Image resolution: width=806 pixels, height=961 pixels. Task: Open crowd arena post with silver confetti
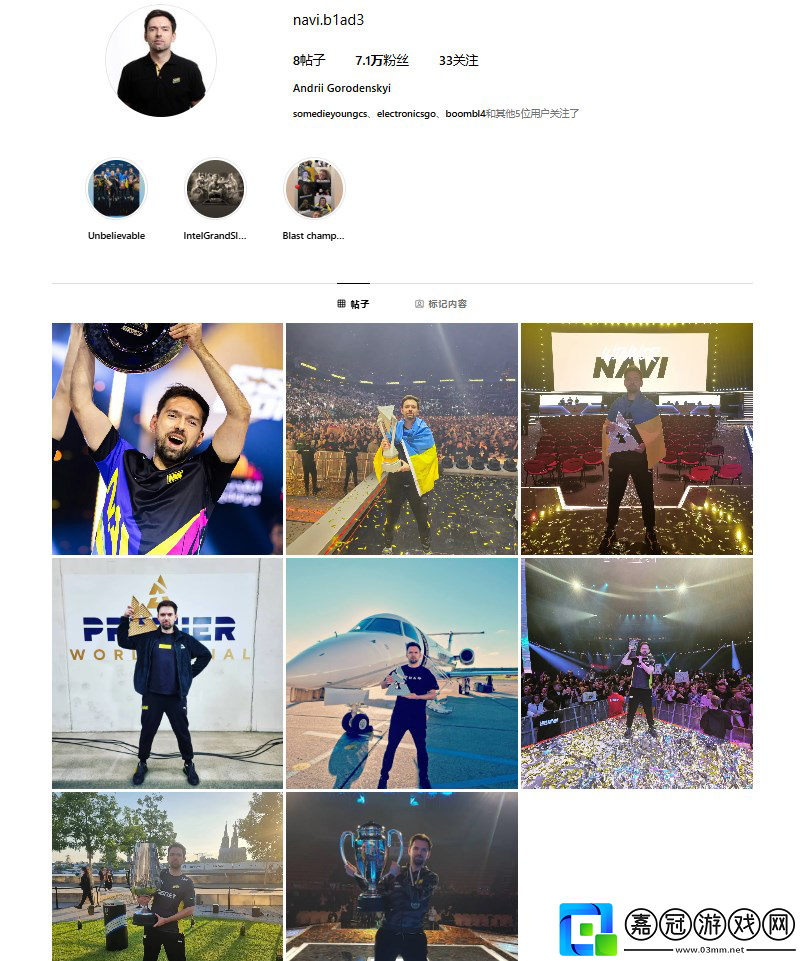(636, 673)
